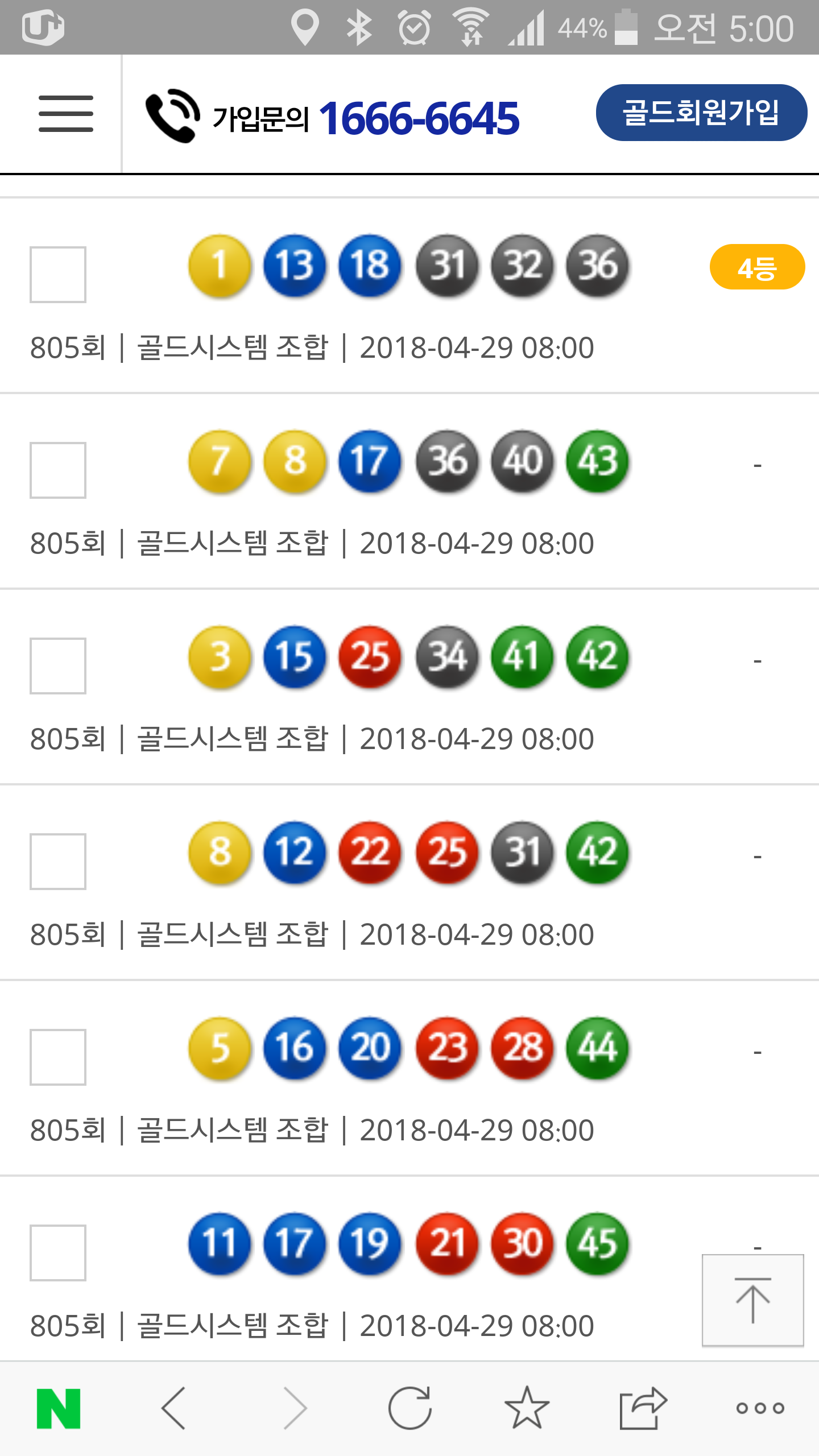Select the checkbox for 11 17 19 21 30 45

tap(58, 1253)
